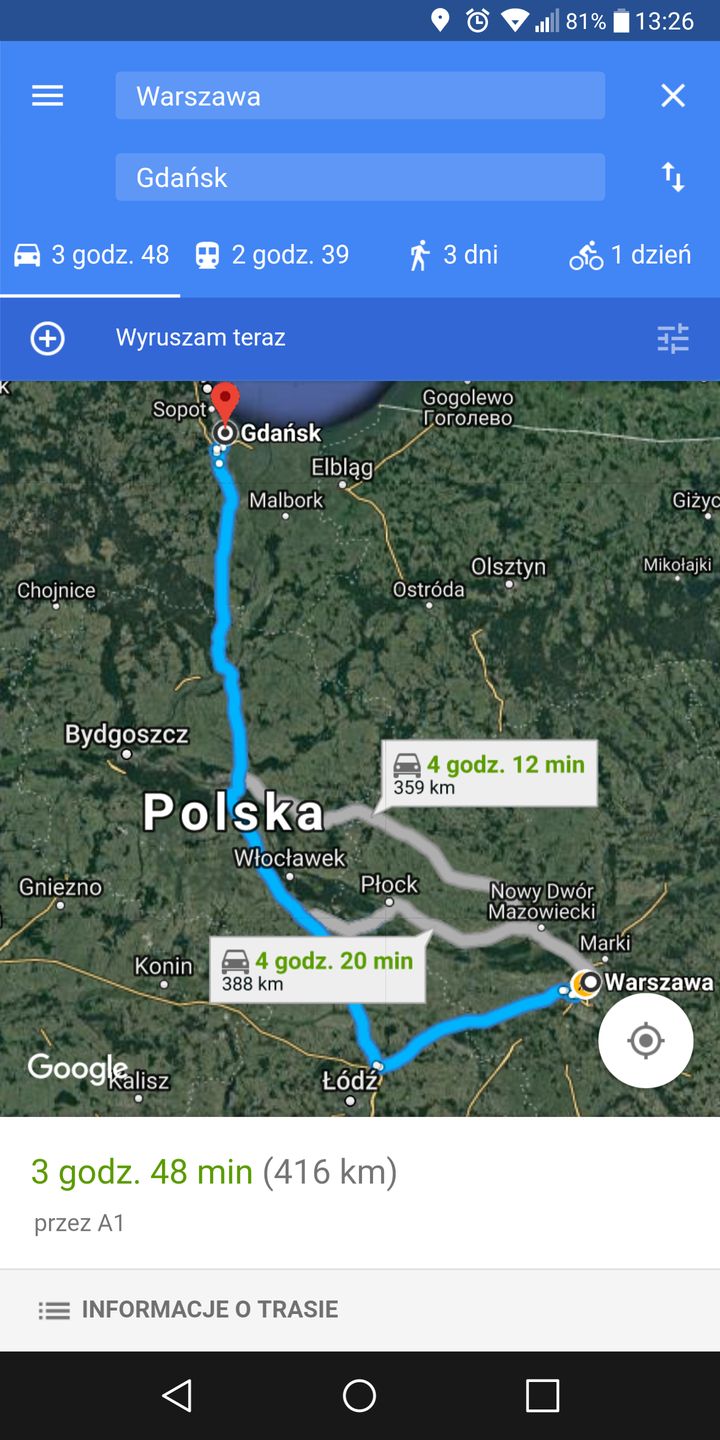The width and height of the screenshot is (720, 1440).
Task: Go to the home screen
Action: [359, 1395]
